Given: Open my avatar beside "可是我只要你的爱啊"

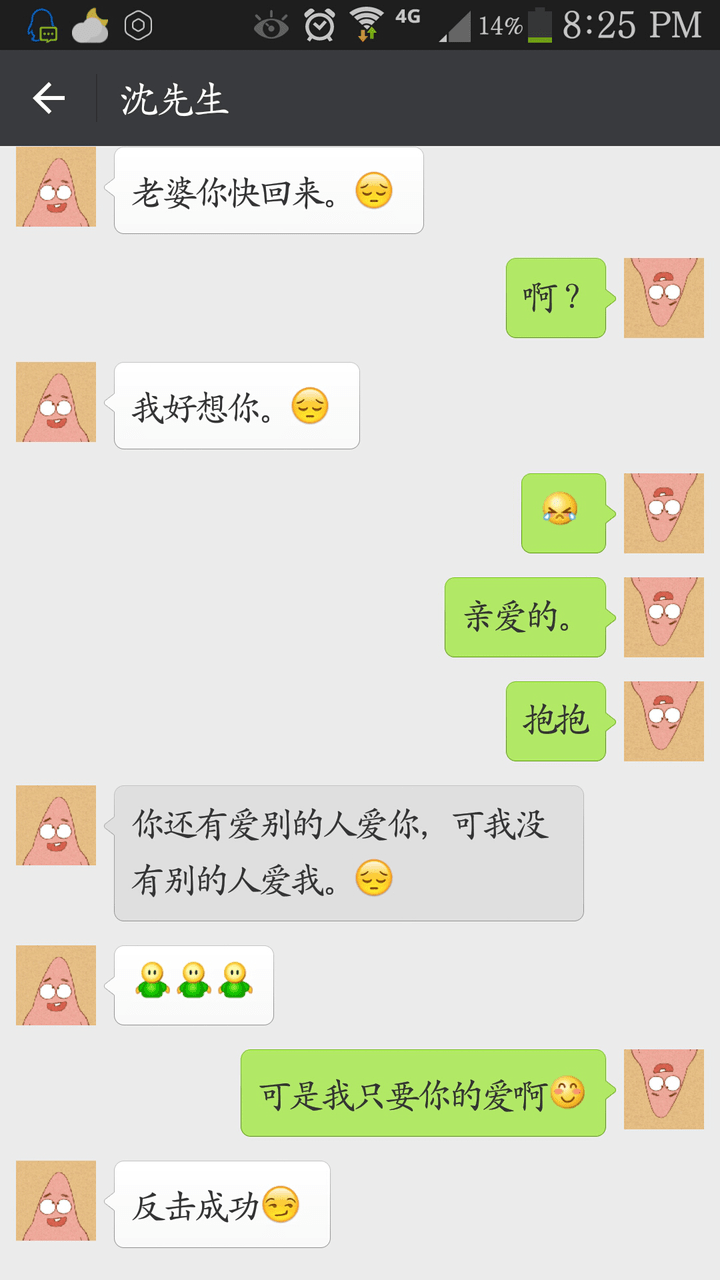Looking at the screenshot, I should click(664, 1089).
